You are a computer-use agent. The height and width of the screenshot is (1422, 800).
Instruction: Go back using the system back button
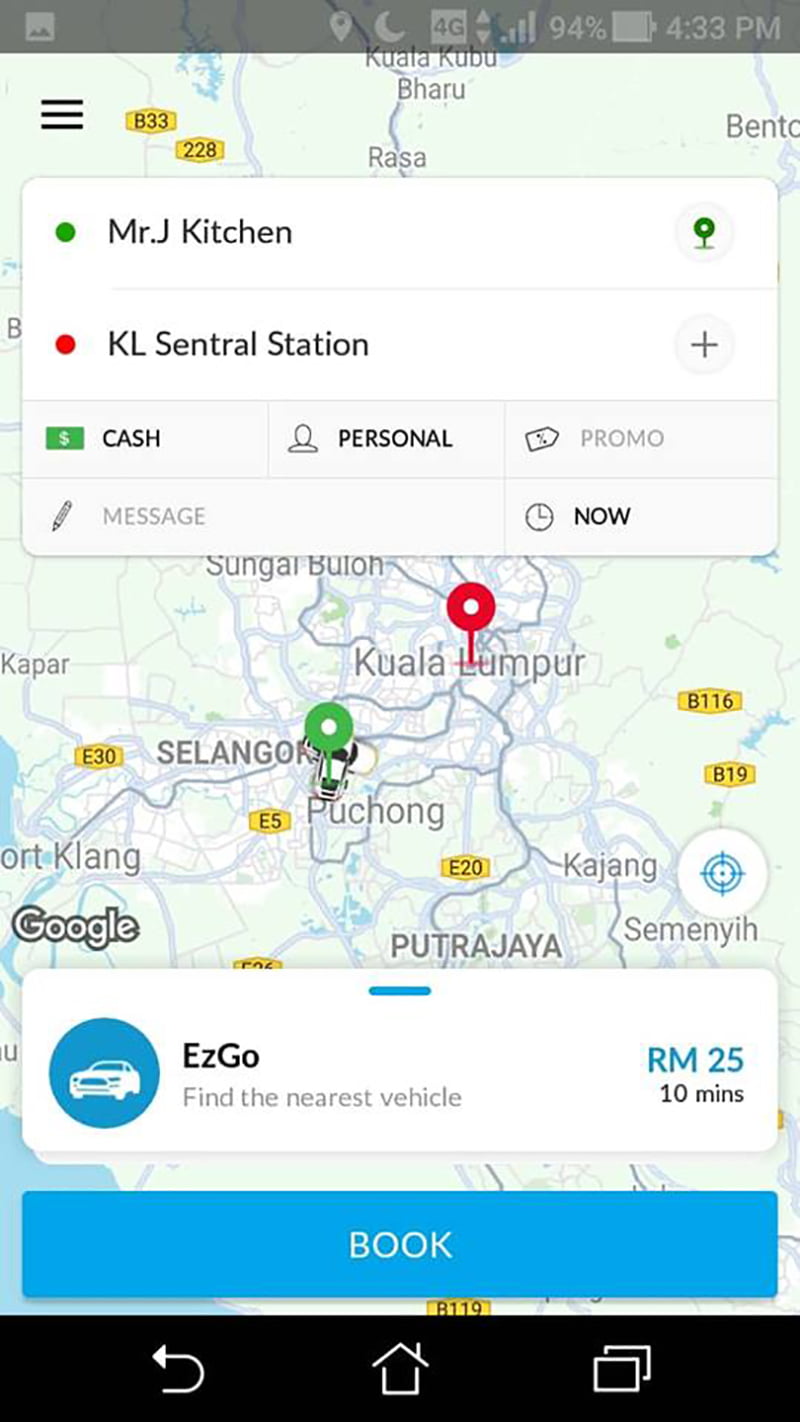click(x=178, y=1368)
